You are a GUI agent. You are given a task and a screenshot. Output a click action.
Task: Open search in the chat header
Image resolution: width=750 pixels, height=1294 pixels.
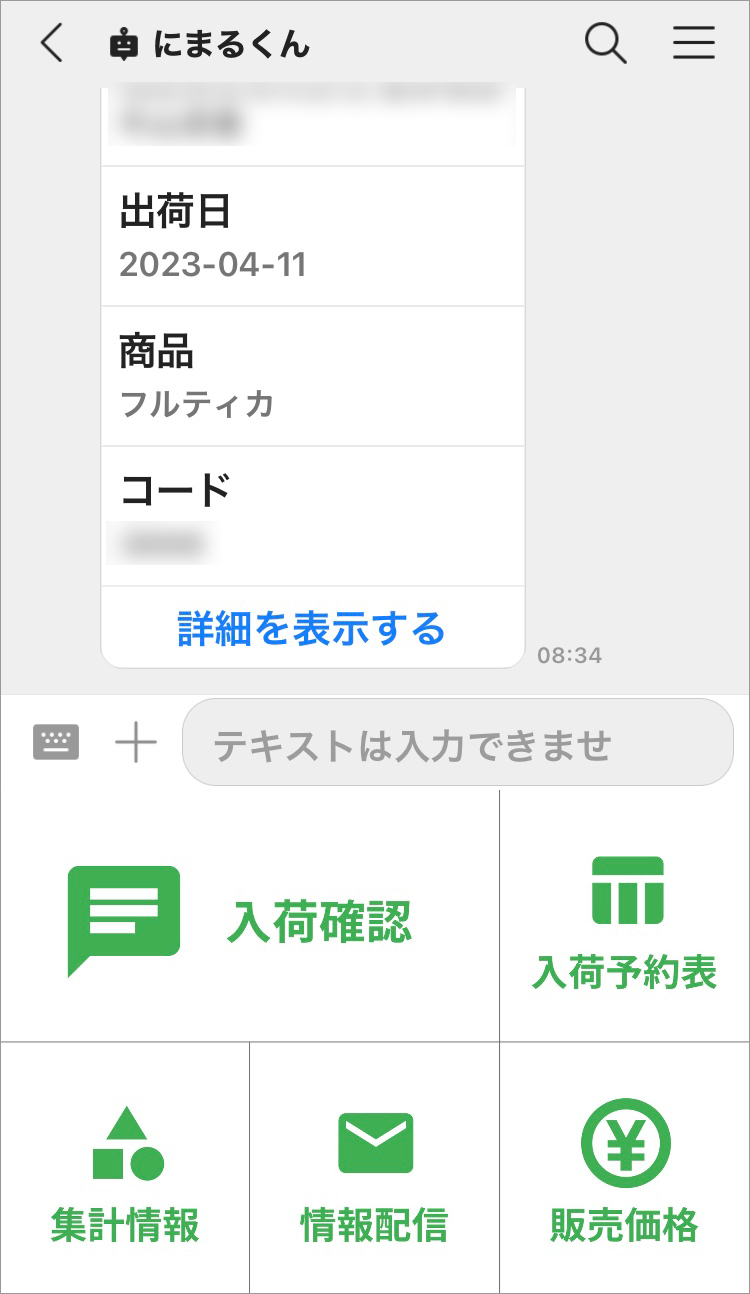605,44
